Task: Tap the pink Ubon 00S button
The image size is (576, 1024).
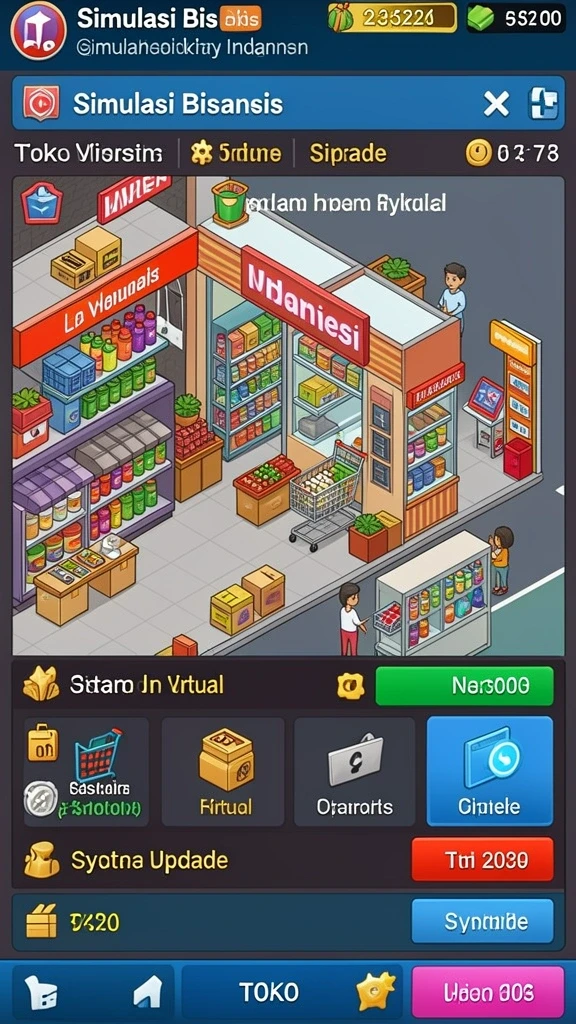Action: (487, 993)
